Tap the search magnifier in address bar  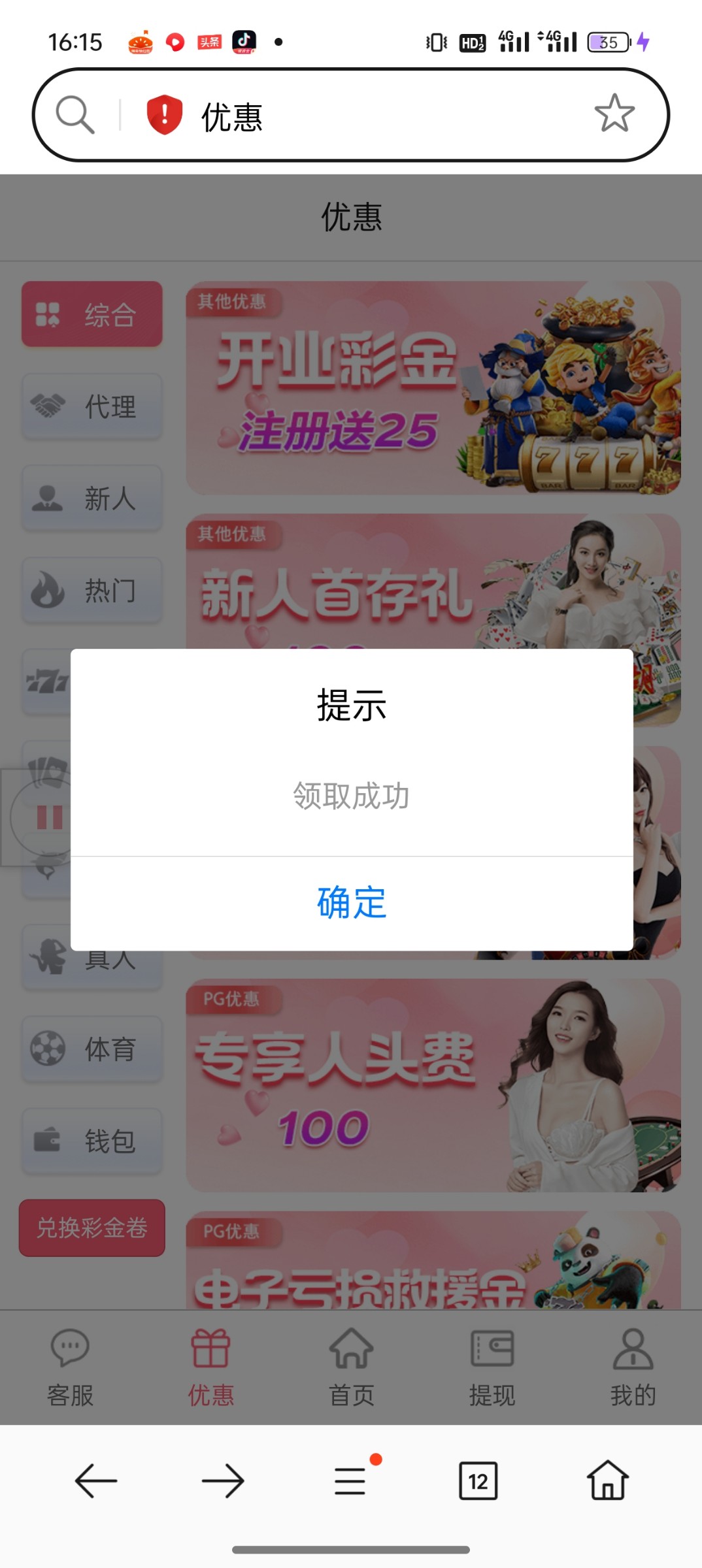[x=75, y=115]
